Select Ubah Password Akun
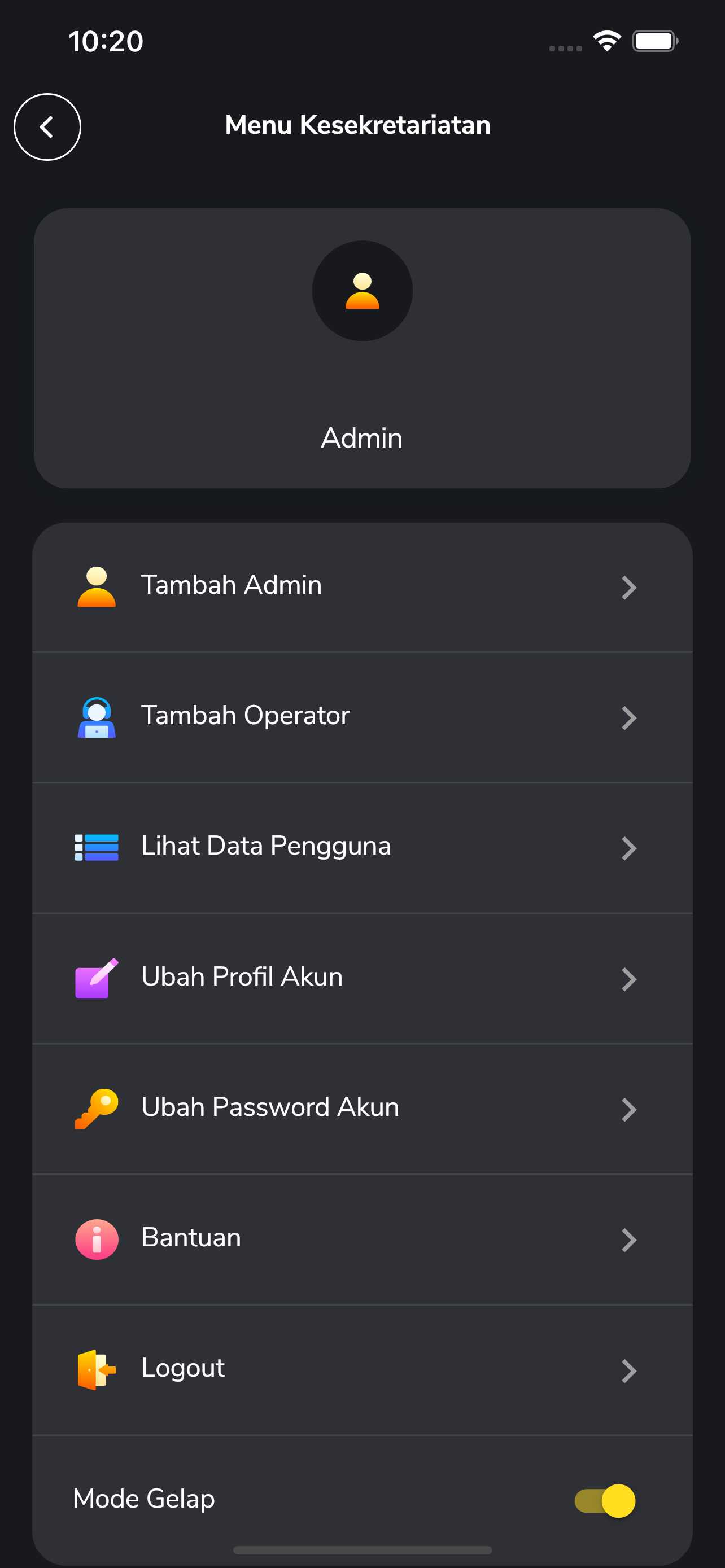This screenshot has width=725, height=1568. [362, 1109]
